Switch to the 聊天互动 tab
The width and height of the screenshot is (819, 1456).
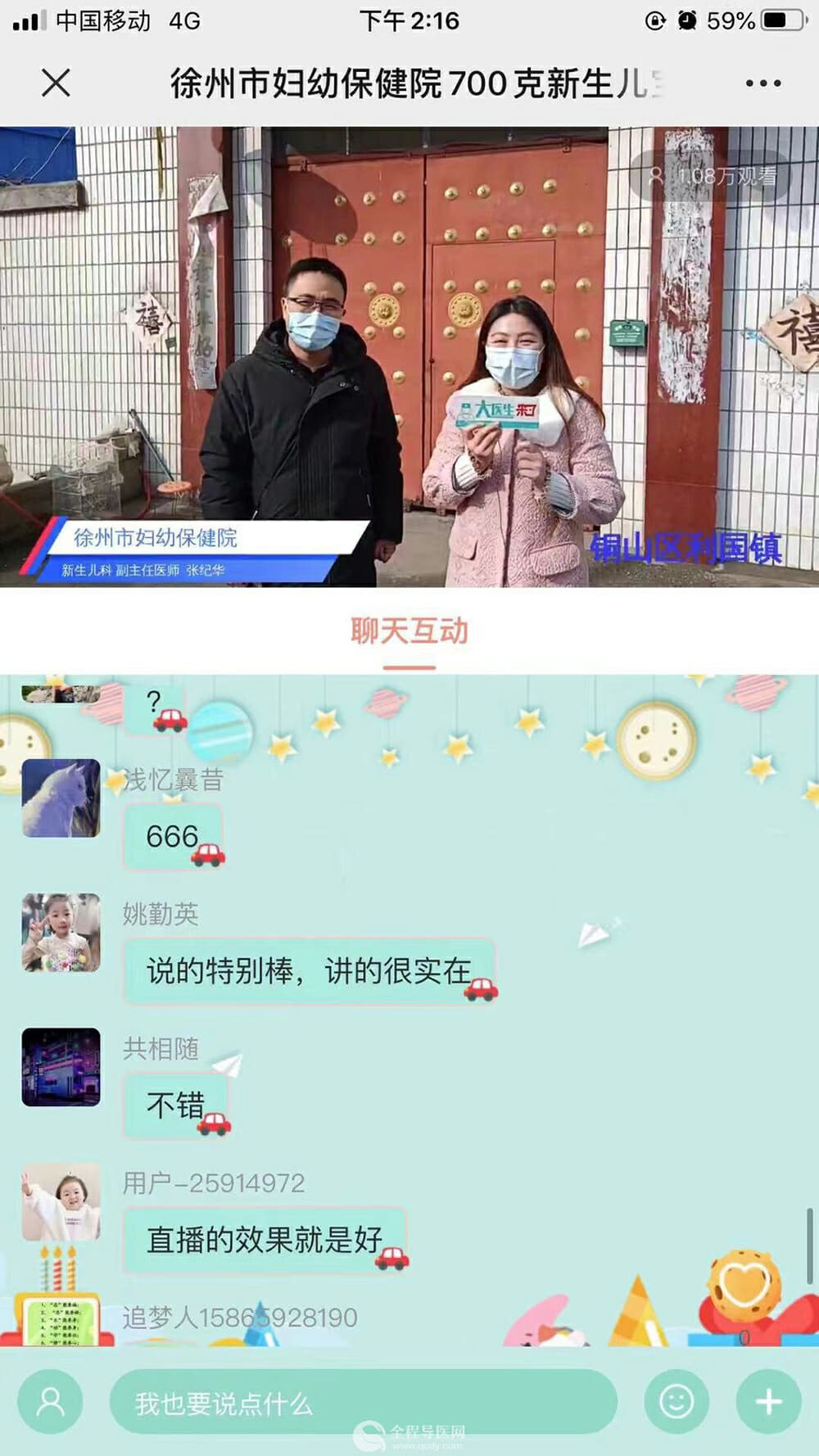point(409,631)
